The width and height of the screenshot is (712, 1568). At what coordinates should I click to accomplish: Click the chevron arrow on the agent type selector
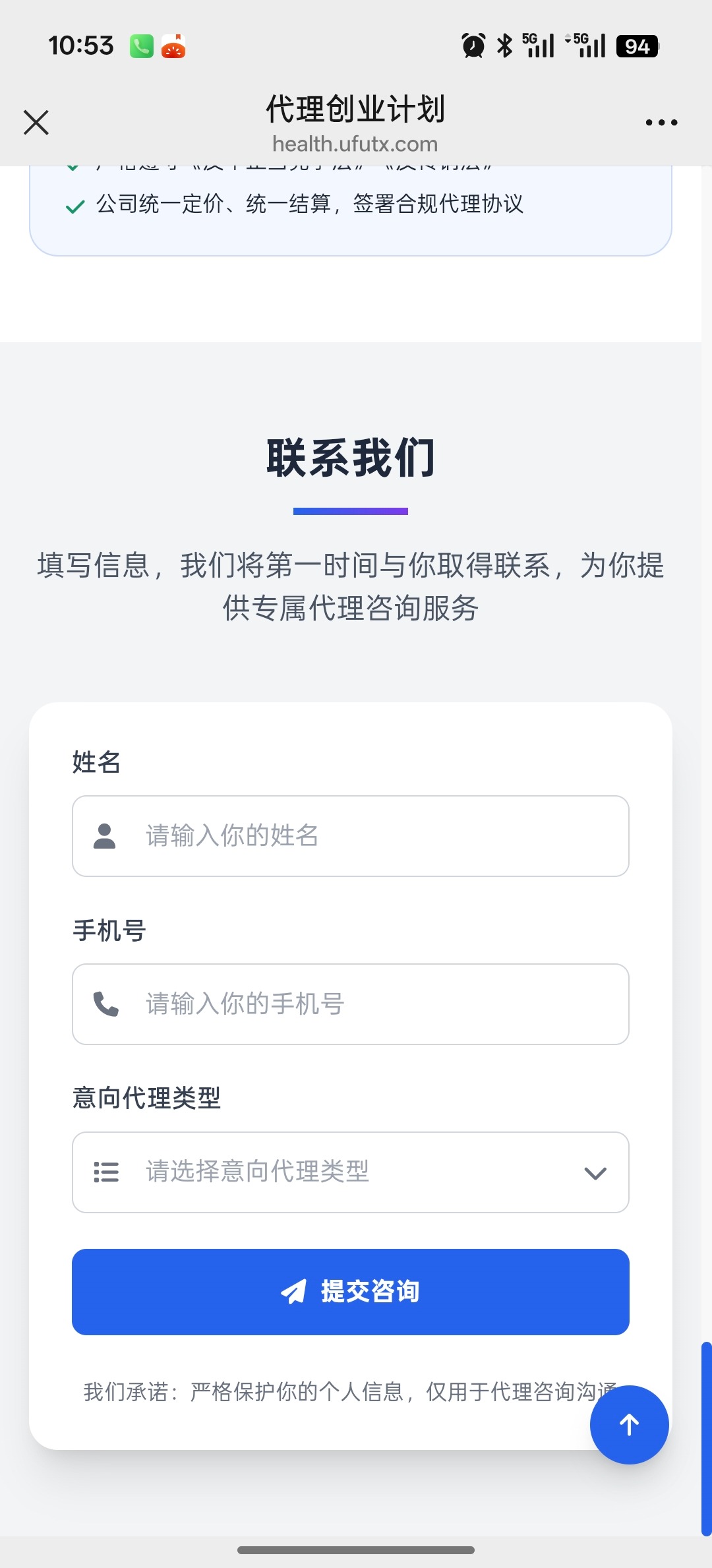pos(595,1172)
